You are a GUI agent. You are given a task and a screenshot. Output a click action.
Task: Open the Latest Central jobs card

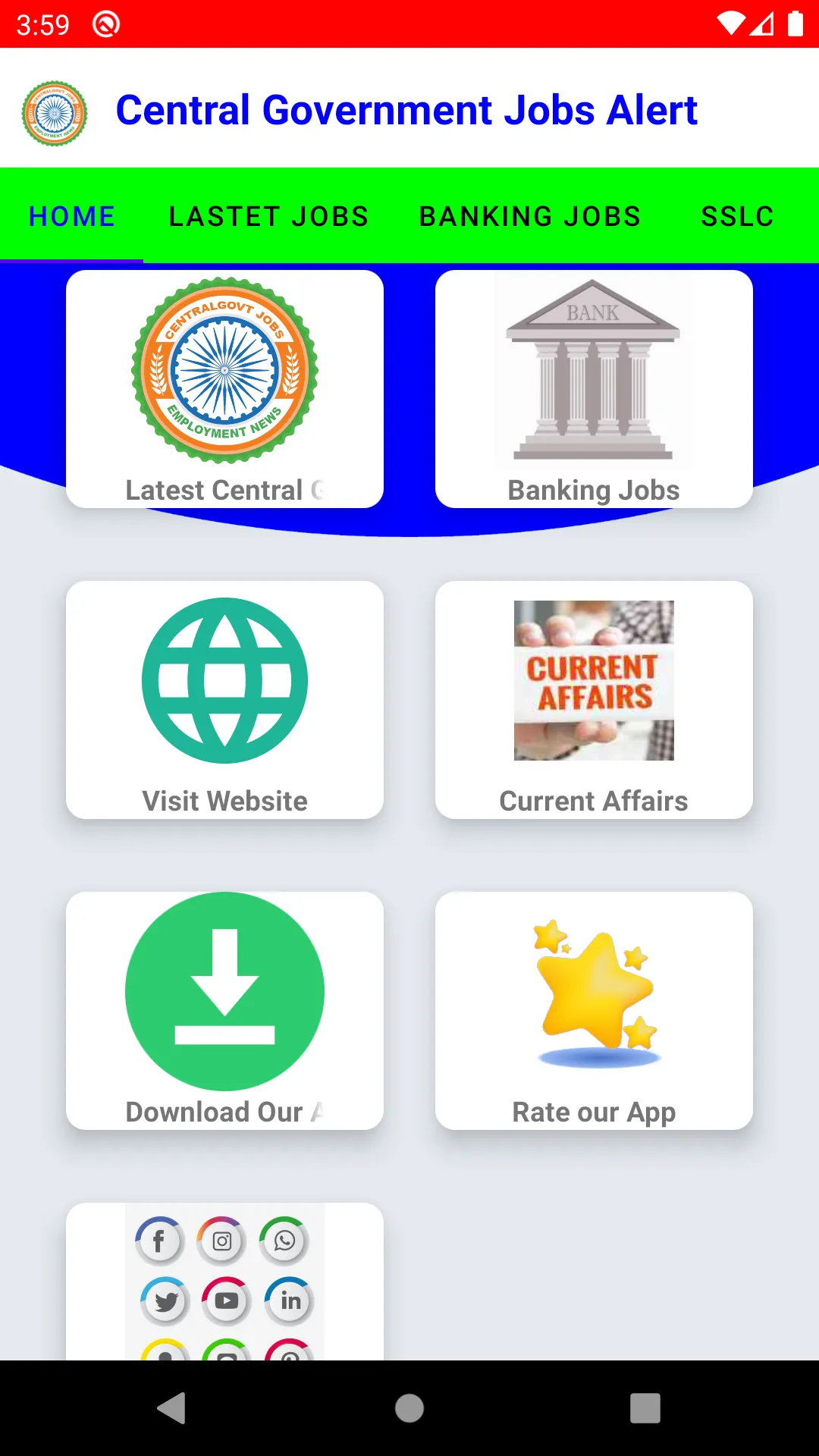(224, 389)
